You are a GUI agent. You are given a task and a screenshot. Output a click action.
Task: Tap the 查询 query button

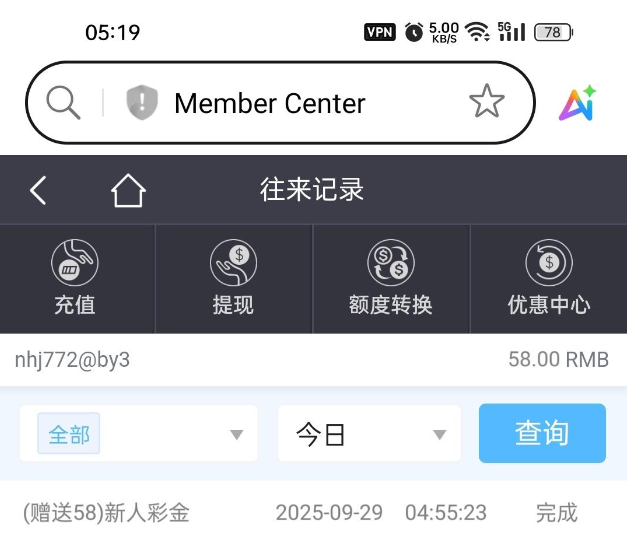pos(542,434)
